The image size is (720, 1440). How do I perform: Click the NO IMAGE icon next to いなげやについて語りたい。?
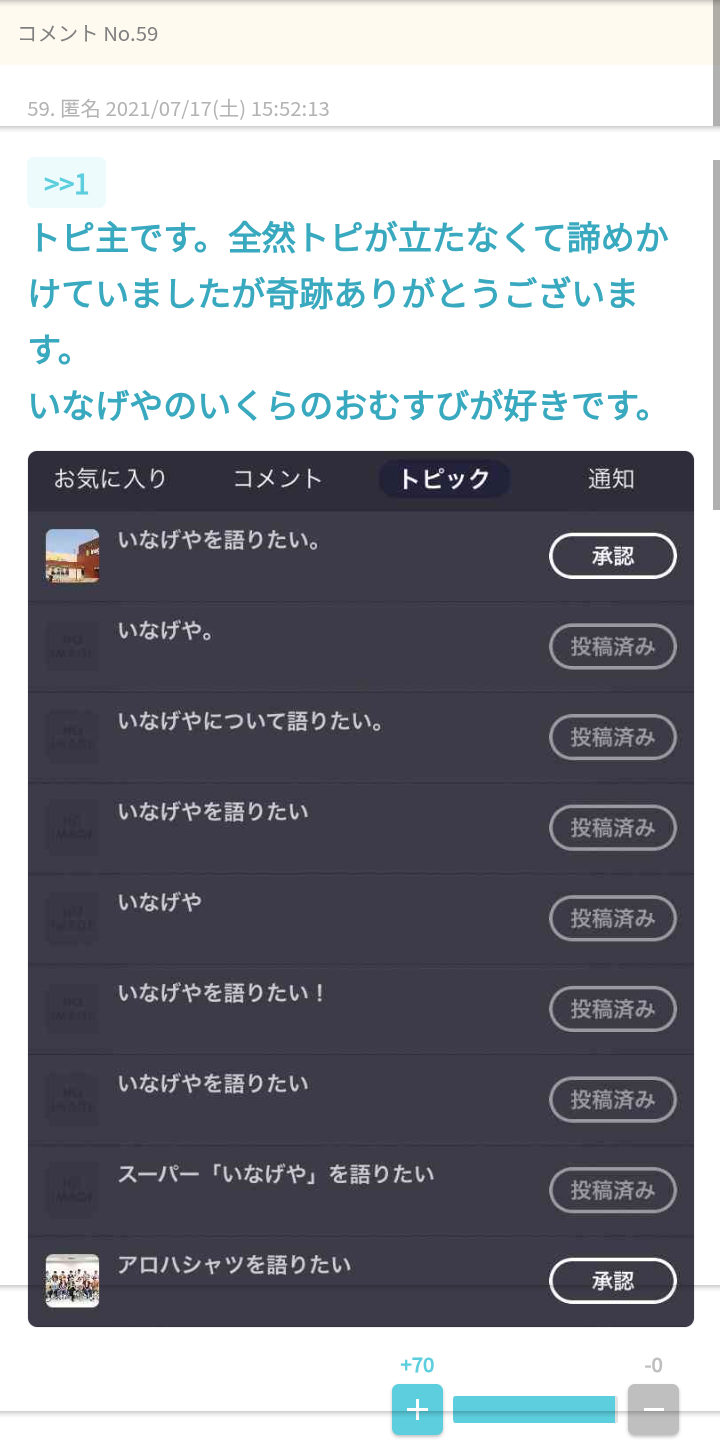pos(71,737)
